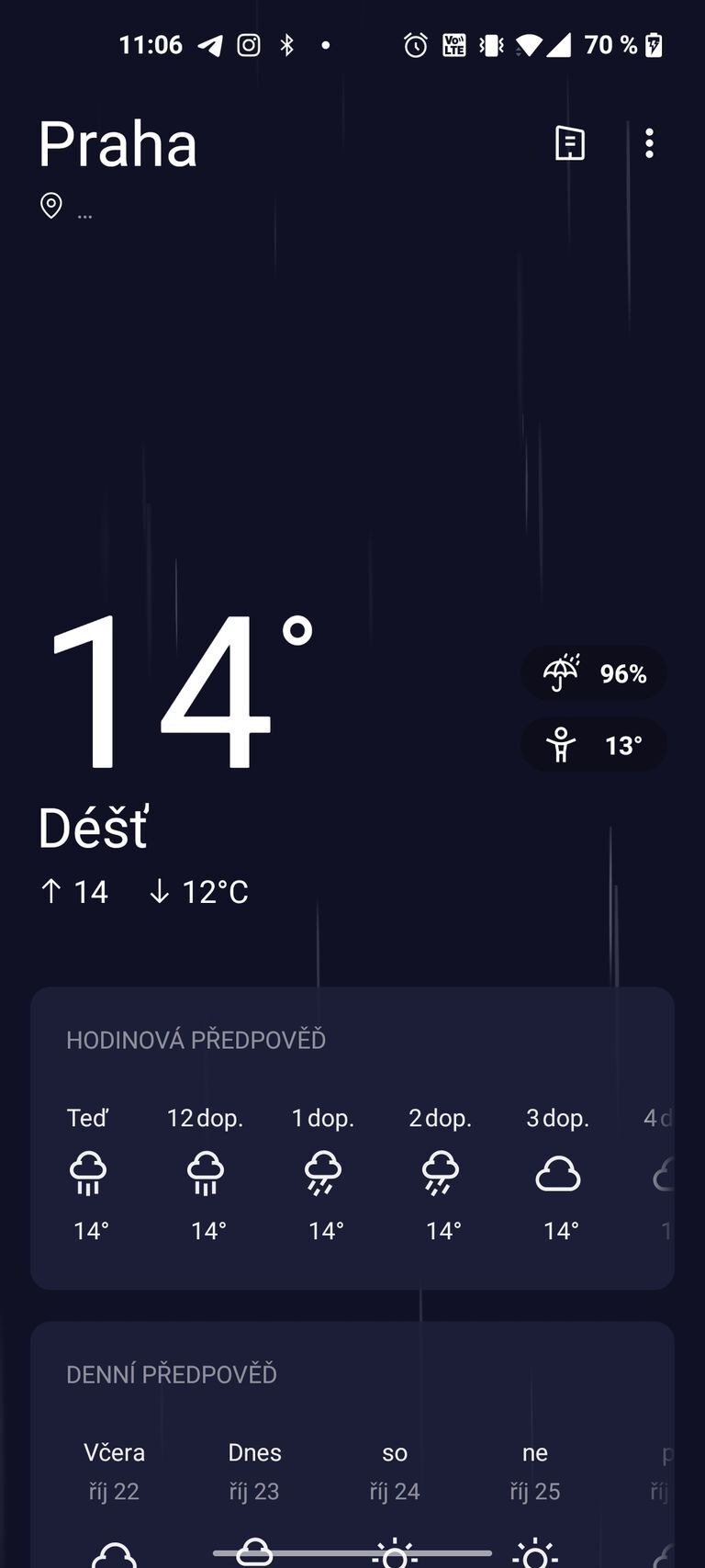Tap the location pin icon below Praha
This screenshot has width=705, height=1568.
tap(50, 204)
